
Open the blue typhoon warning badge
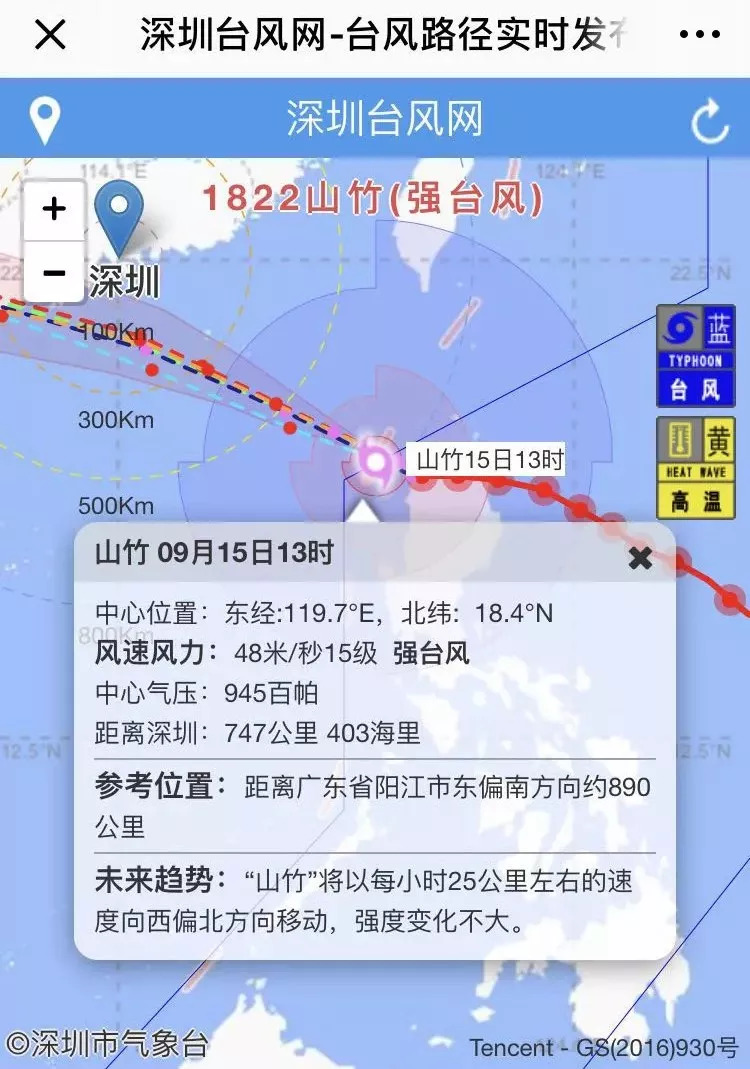point(696,357)
